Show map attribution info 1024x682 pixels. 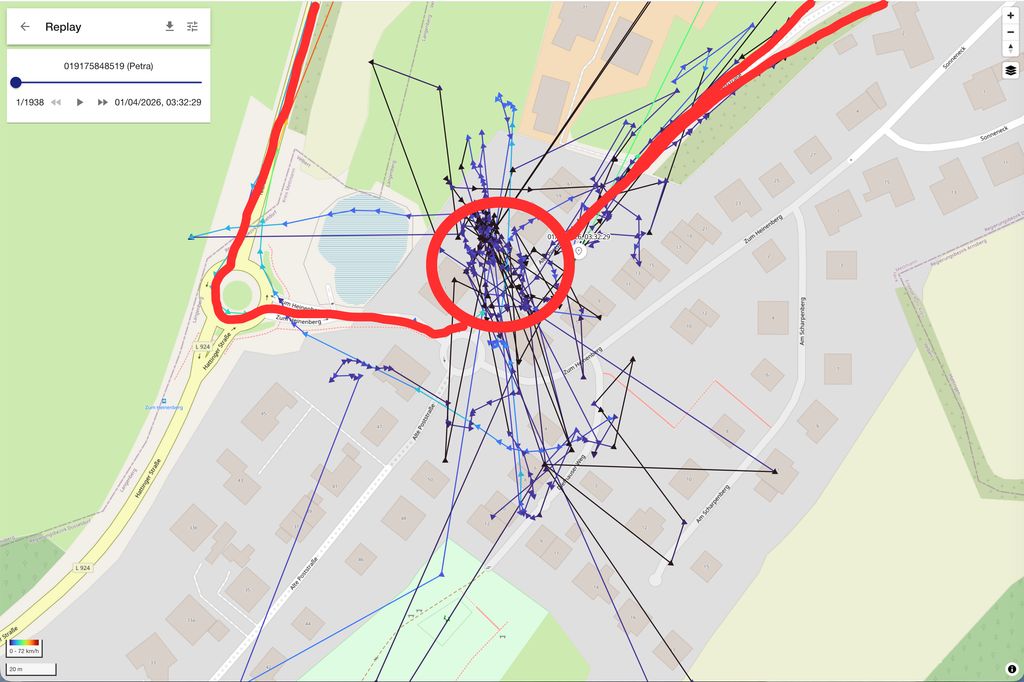pyautogui.click(x=1012, y=669)
